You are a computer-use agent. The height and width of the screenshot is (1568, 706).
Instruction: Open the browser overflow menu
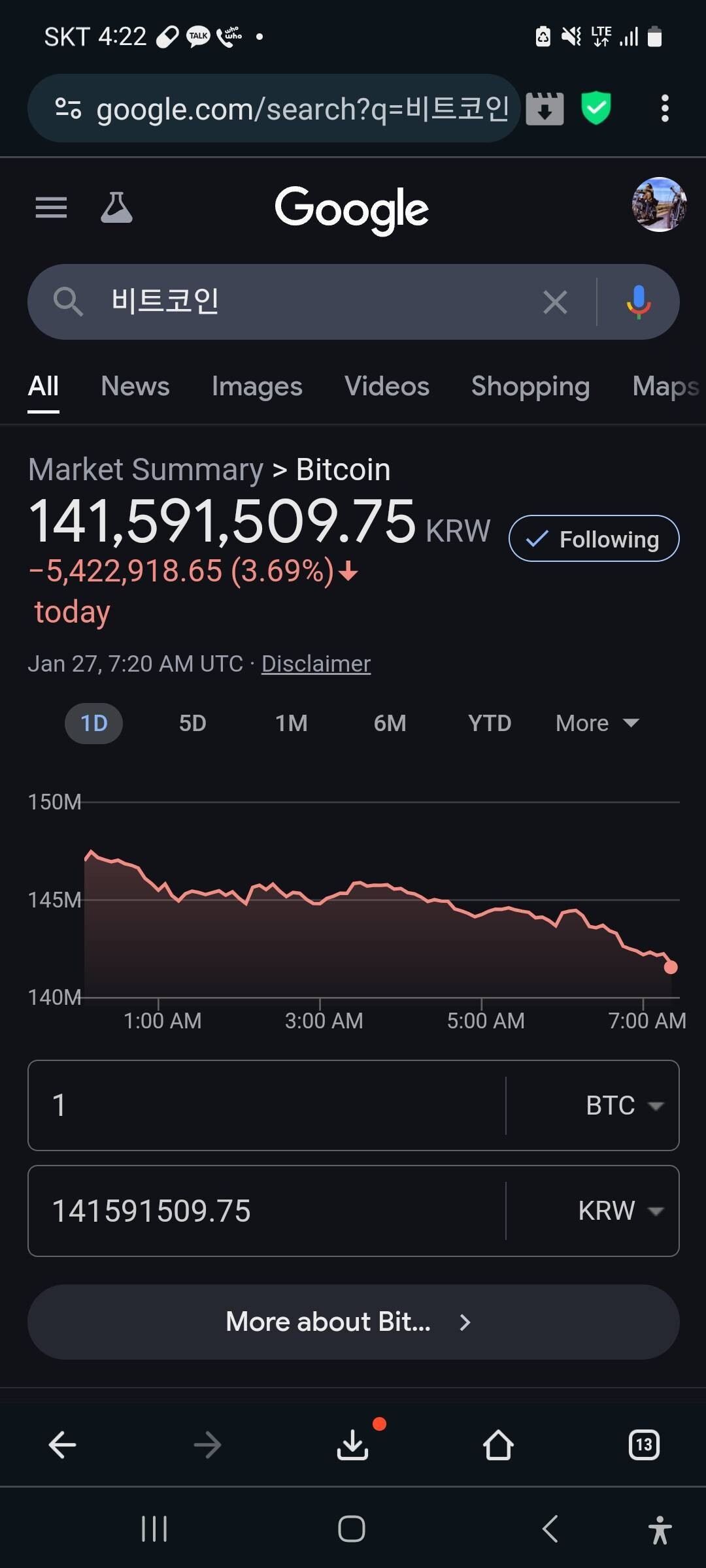coord(665,108)
